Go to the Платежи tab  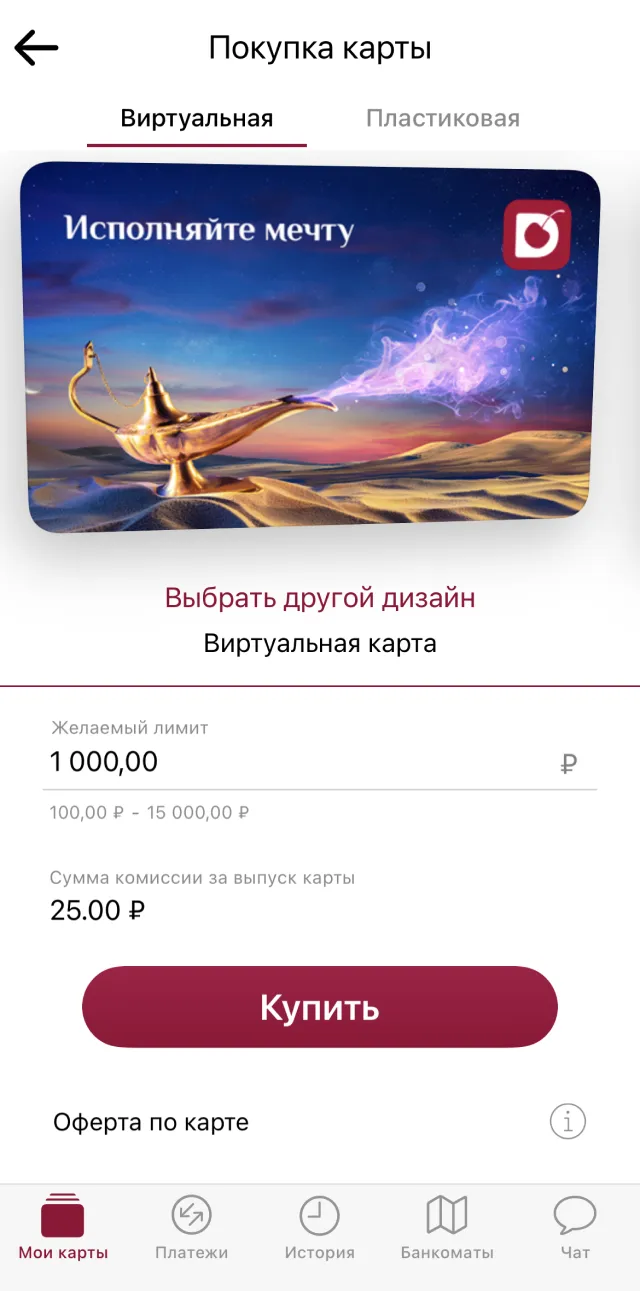click(191, 1227)
